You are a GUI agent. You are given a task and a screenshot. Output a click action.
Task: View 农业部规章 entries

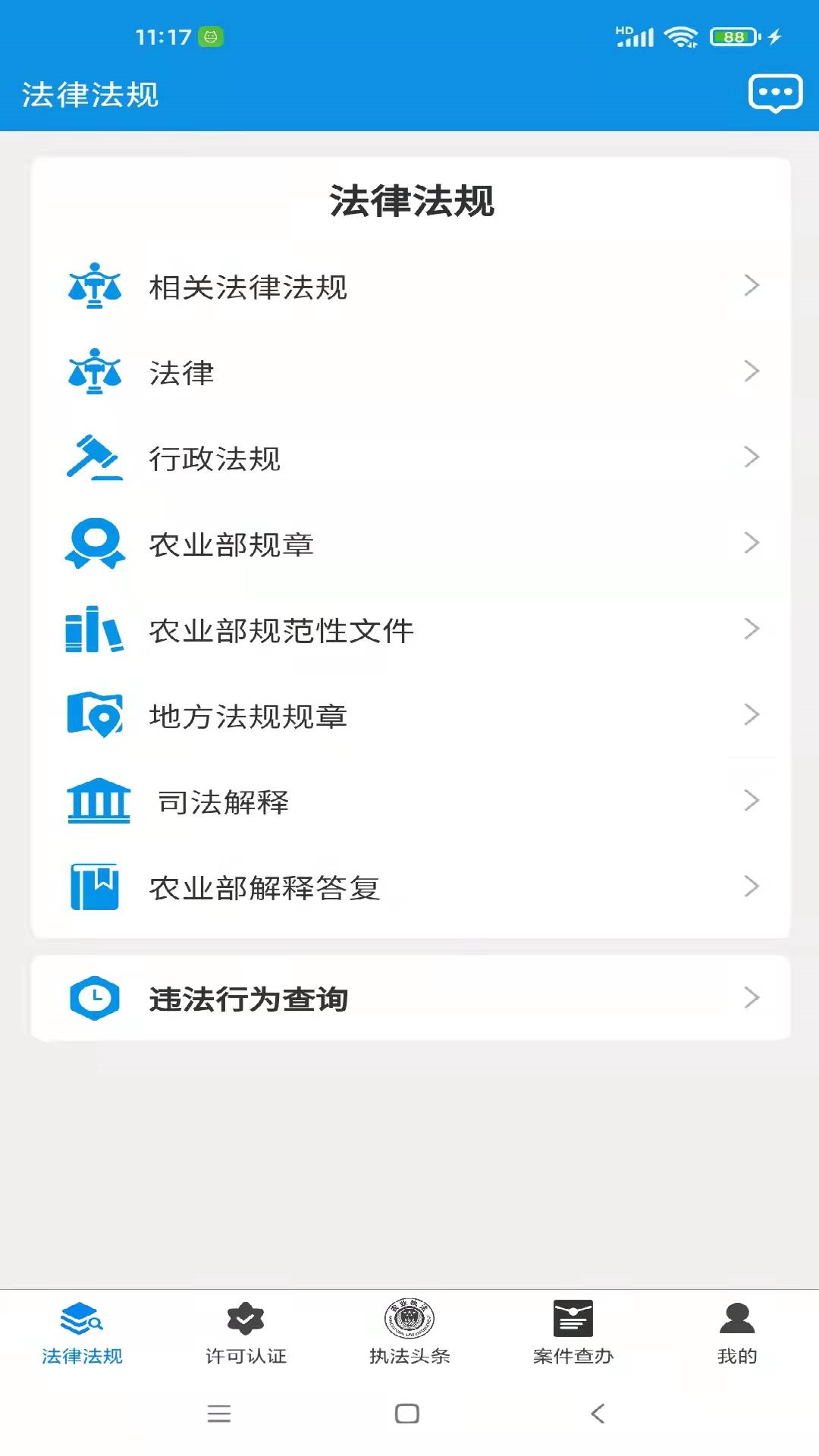click(x=409, y=544)
